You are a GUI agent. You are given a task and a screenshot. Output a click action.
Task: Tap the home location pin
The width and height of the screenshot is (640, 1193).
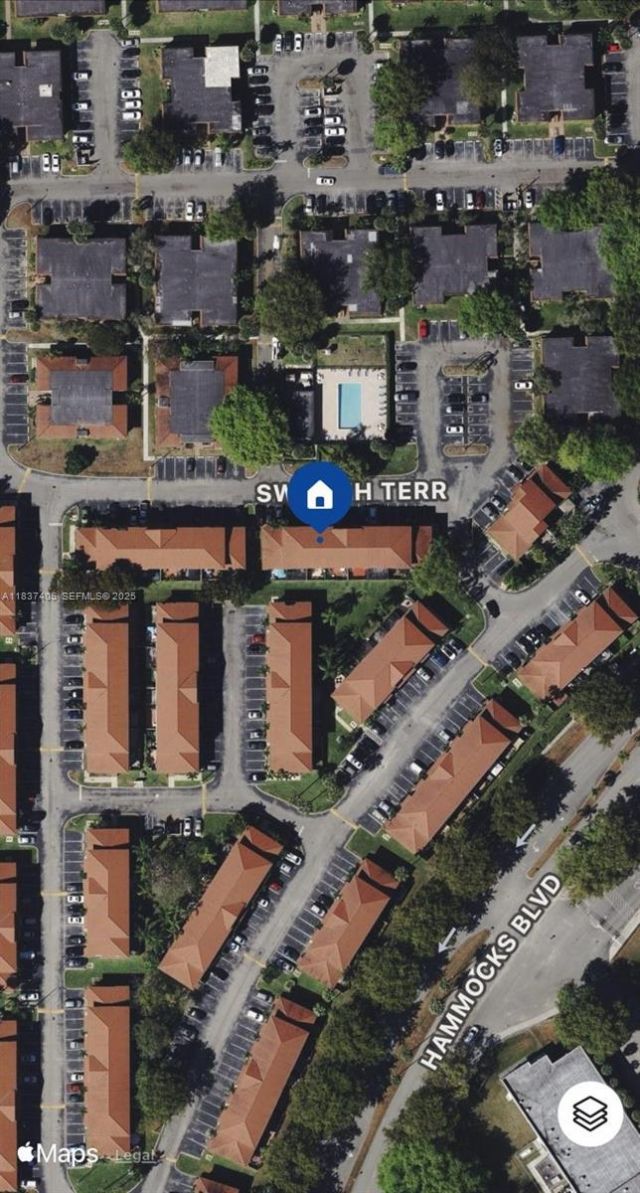click(x=320, y=495)
